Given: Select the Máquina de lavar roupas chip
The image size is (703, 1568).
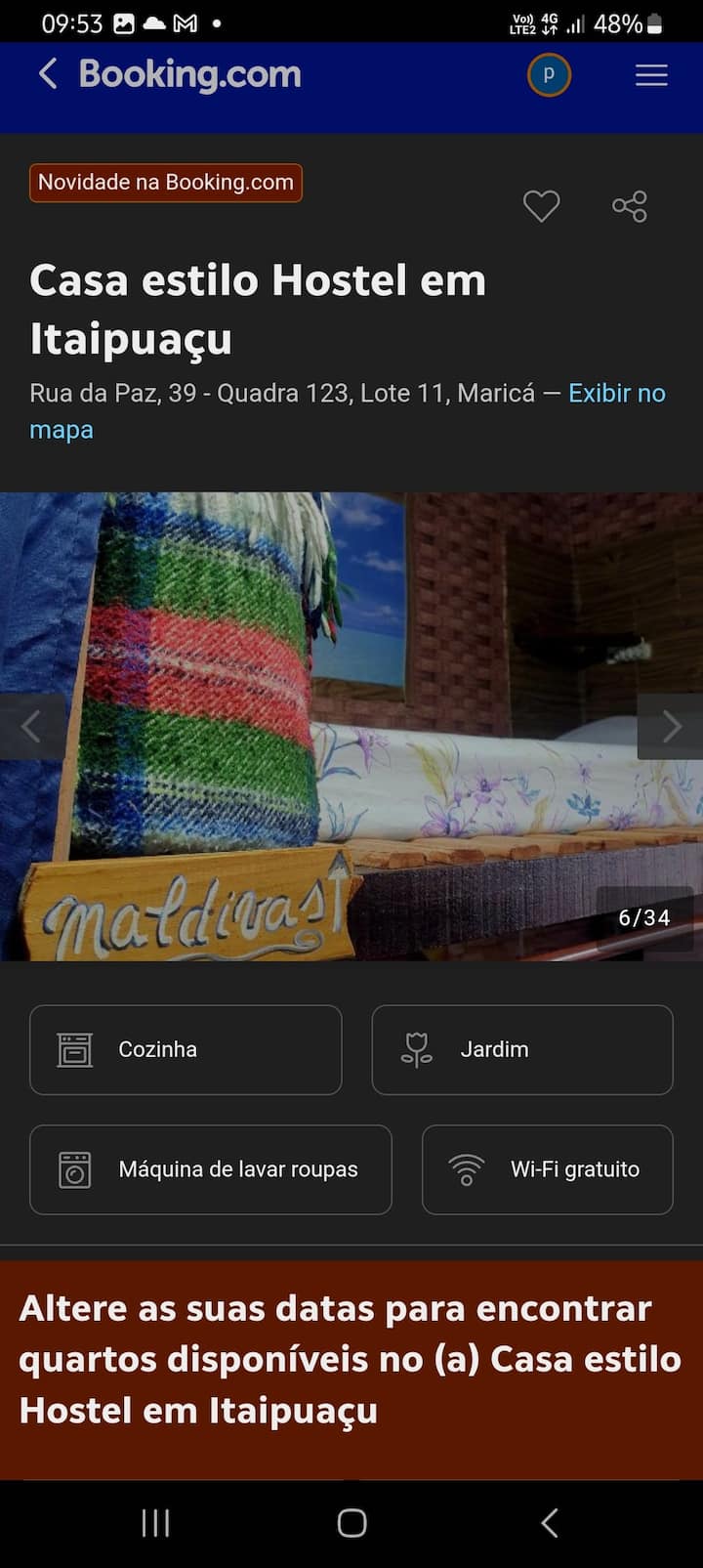Looking at the screenshot, I should [x=211, y=1169].
